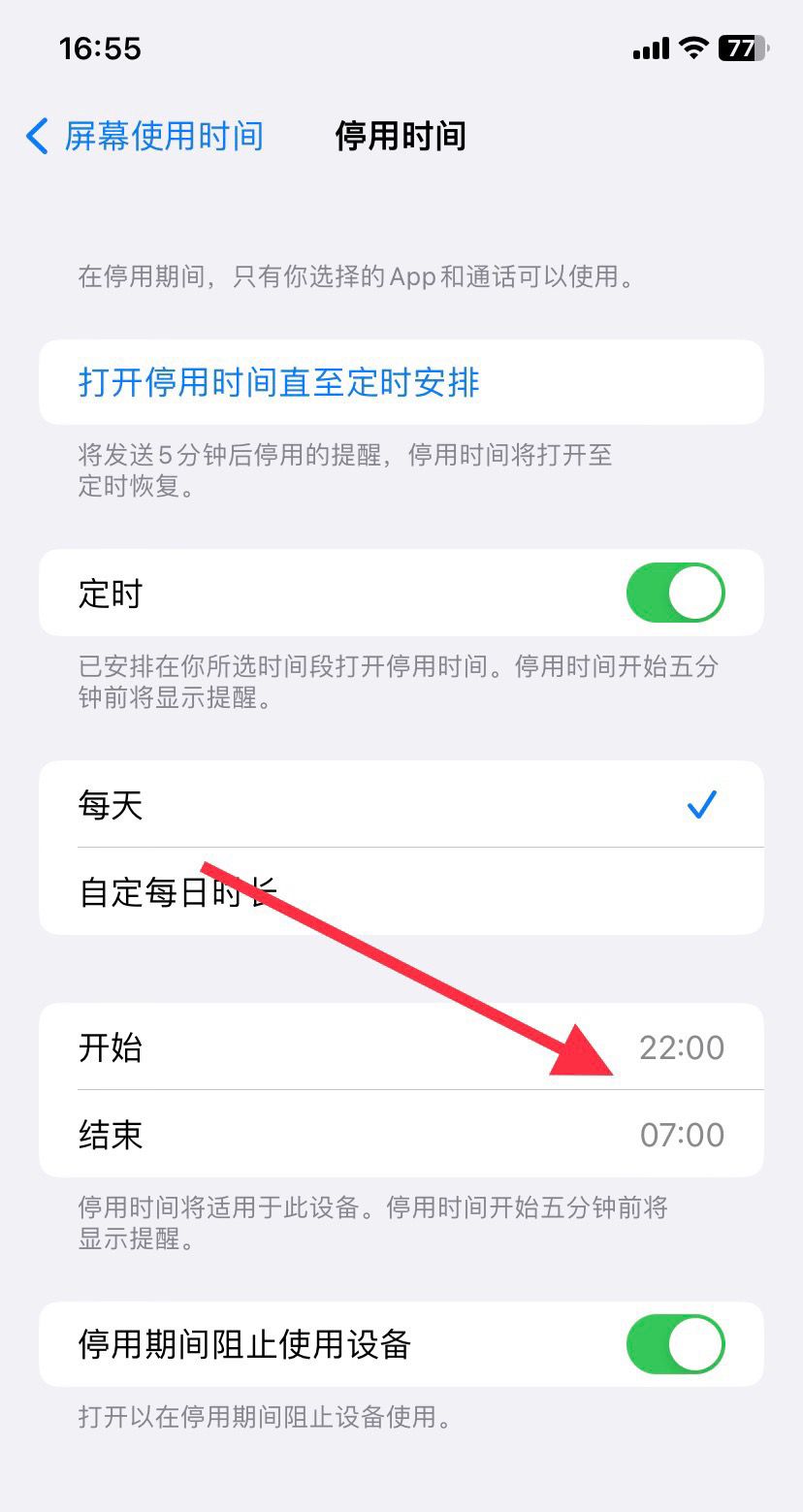803x1512 pixels.
Task: Turn off the 定时 switch
Action: 675,593
